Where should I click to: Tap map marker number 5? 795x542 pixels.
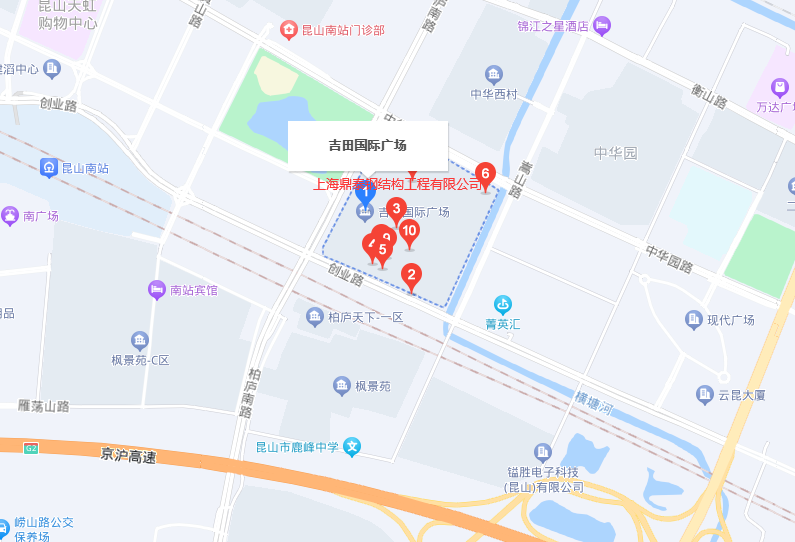tap(382, 250)
